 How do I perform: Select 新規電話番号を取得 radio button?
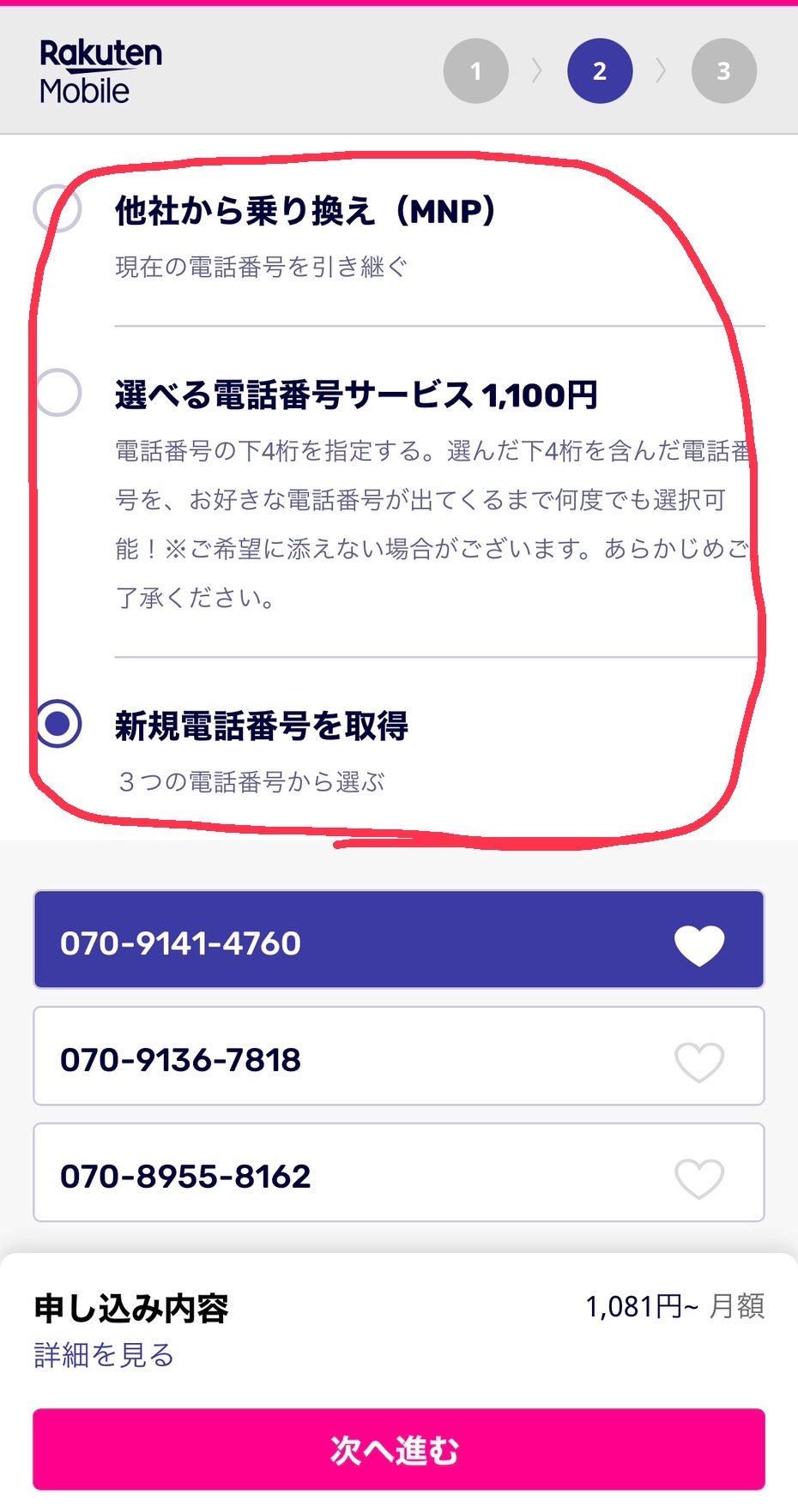tap(57, 724)
